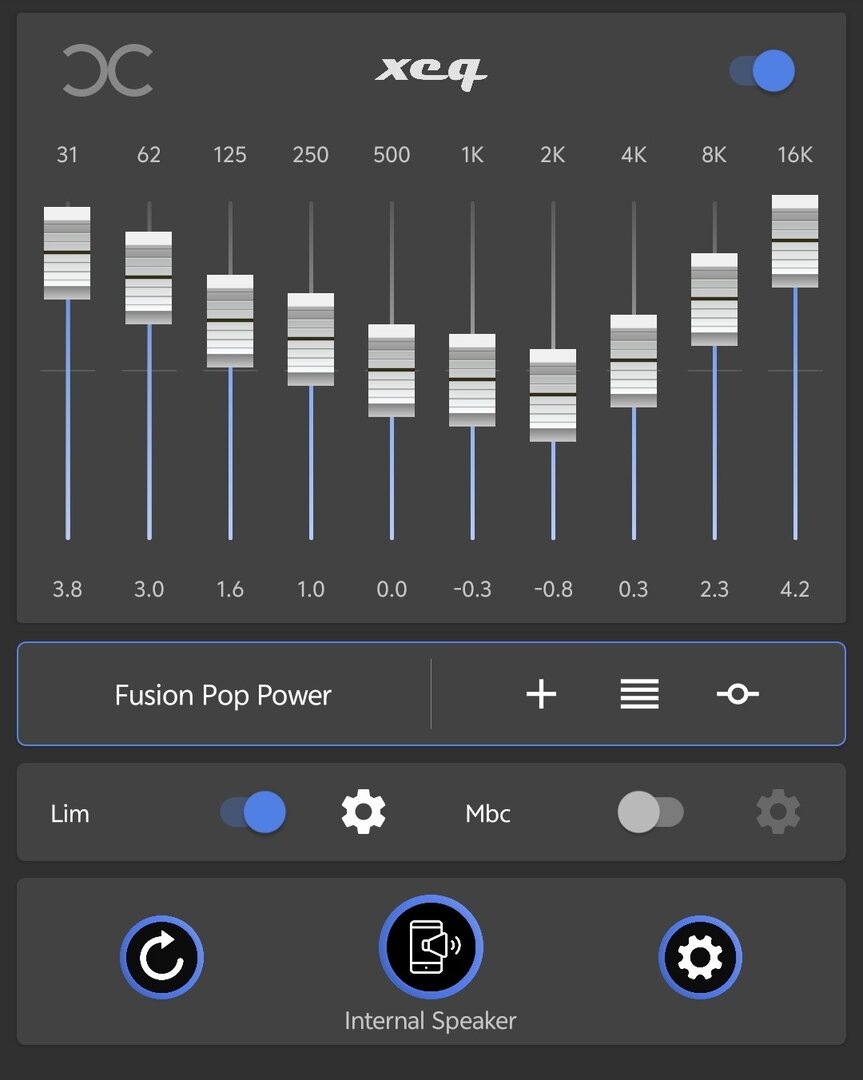This screenshot has width=863, height=1080.
Task: Tap the slider-knob icon beside the preset list
Action: point(738,694)
